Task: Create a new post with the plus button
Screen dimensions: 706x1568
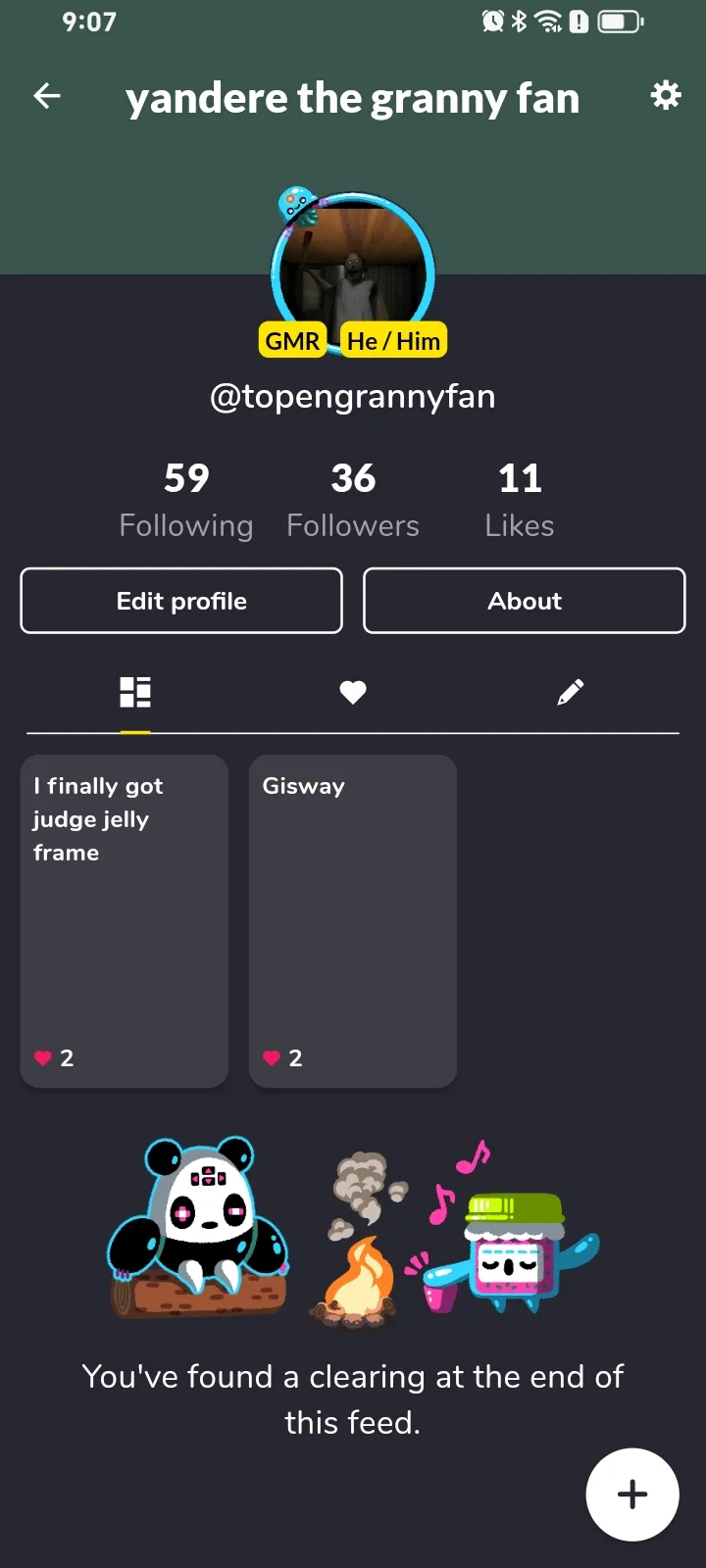Action: coord(632,1494)
